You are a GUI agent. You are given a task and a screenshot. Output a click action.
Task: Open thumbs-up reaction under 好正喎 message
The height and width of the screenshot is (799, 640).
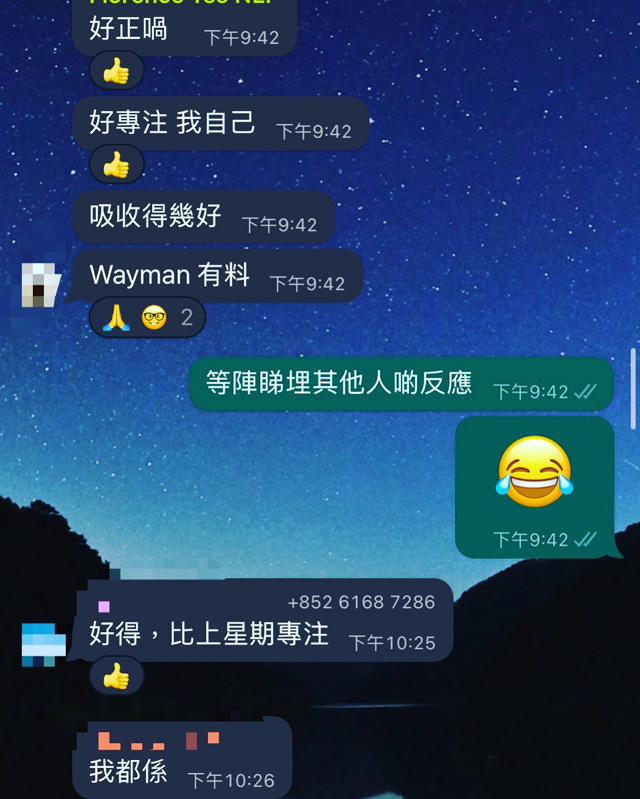coord(117,71)
